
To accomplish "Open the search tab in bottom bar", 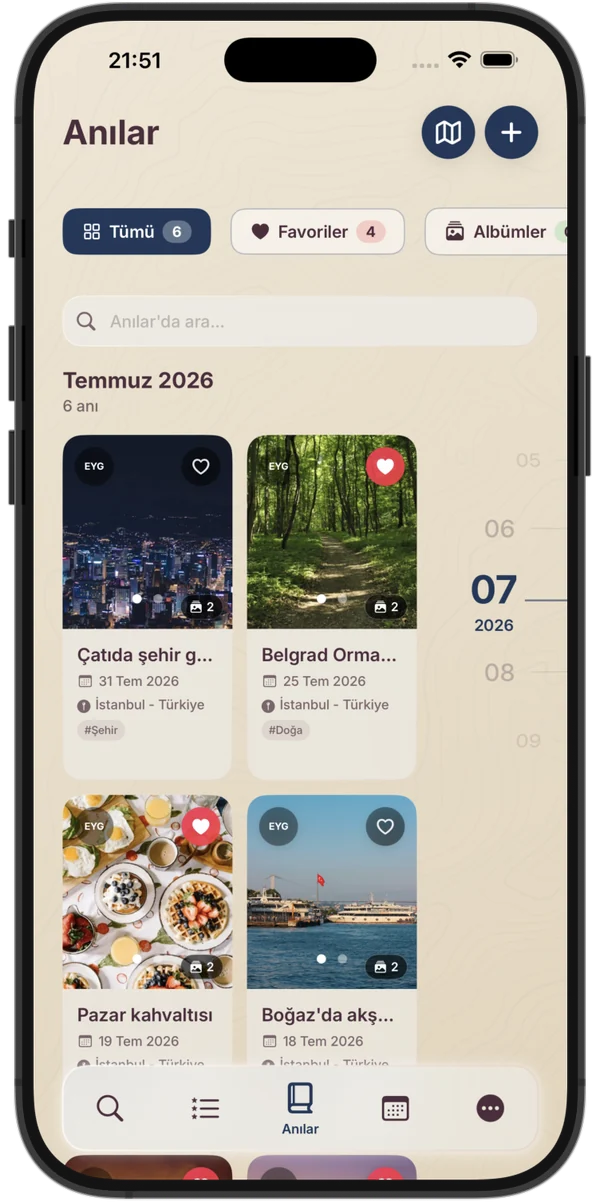I will [x=110, y=1108].
